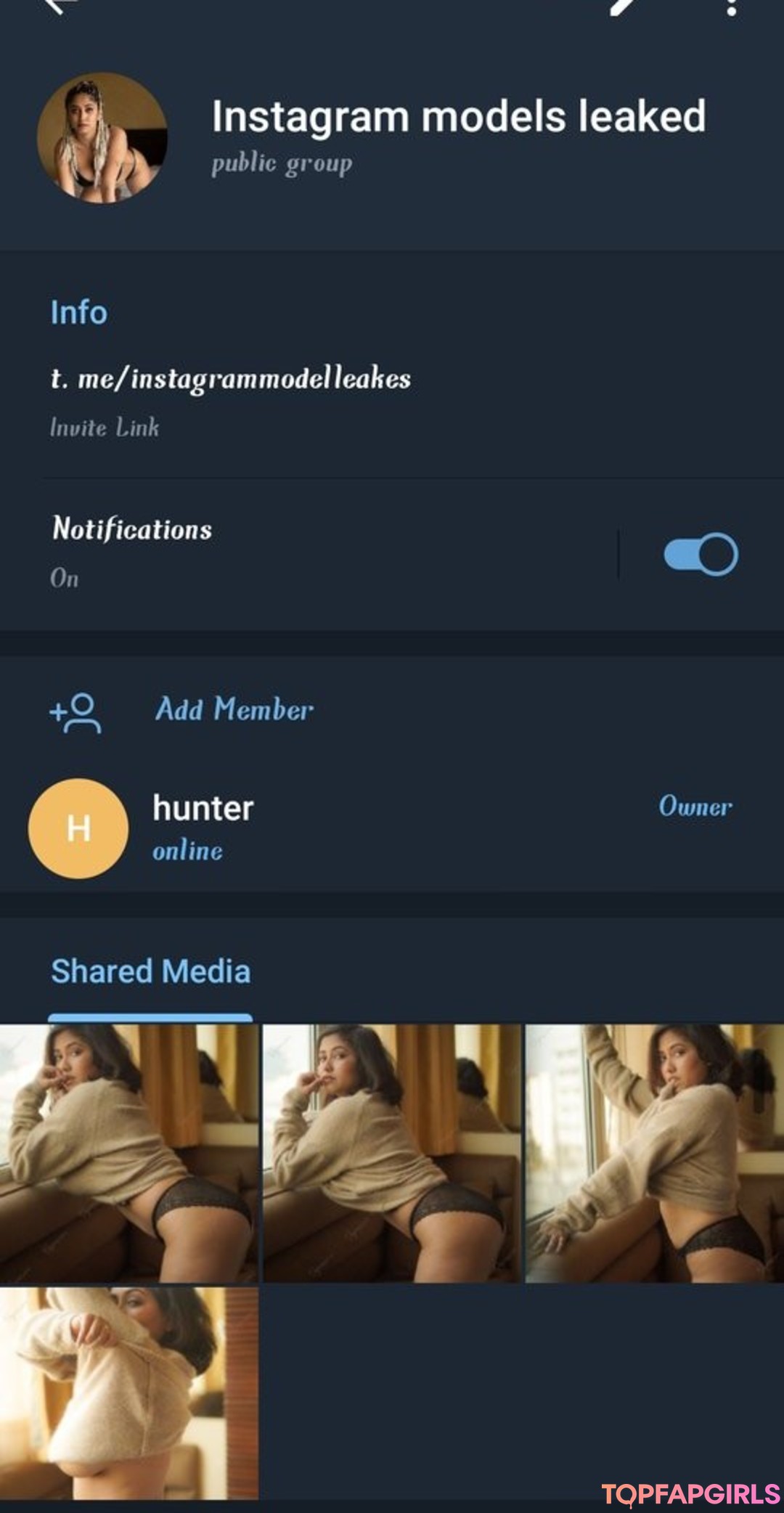Toggle the Notifications switch off

(x=701, y=555)
